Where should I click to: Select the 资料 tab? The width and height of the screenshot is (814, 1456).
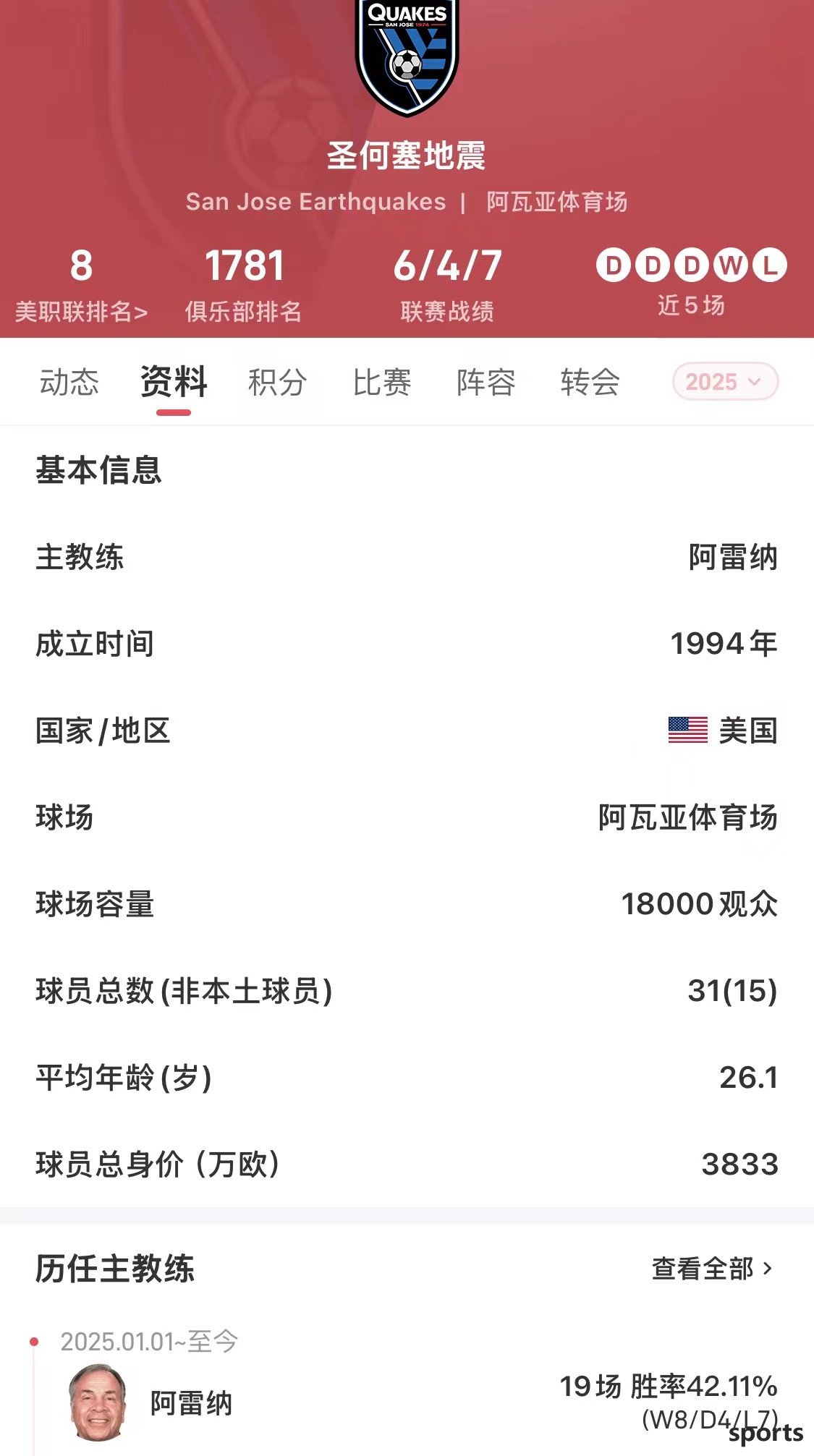174,382
